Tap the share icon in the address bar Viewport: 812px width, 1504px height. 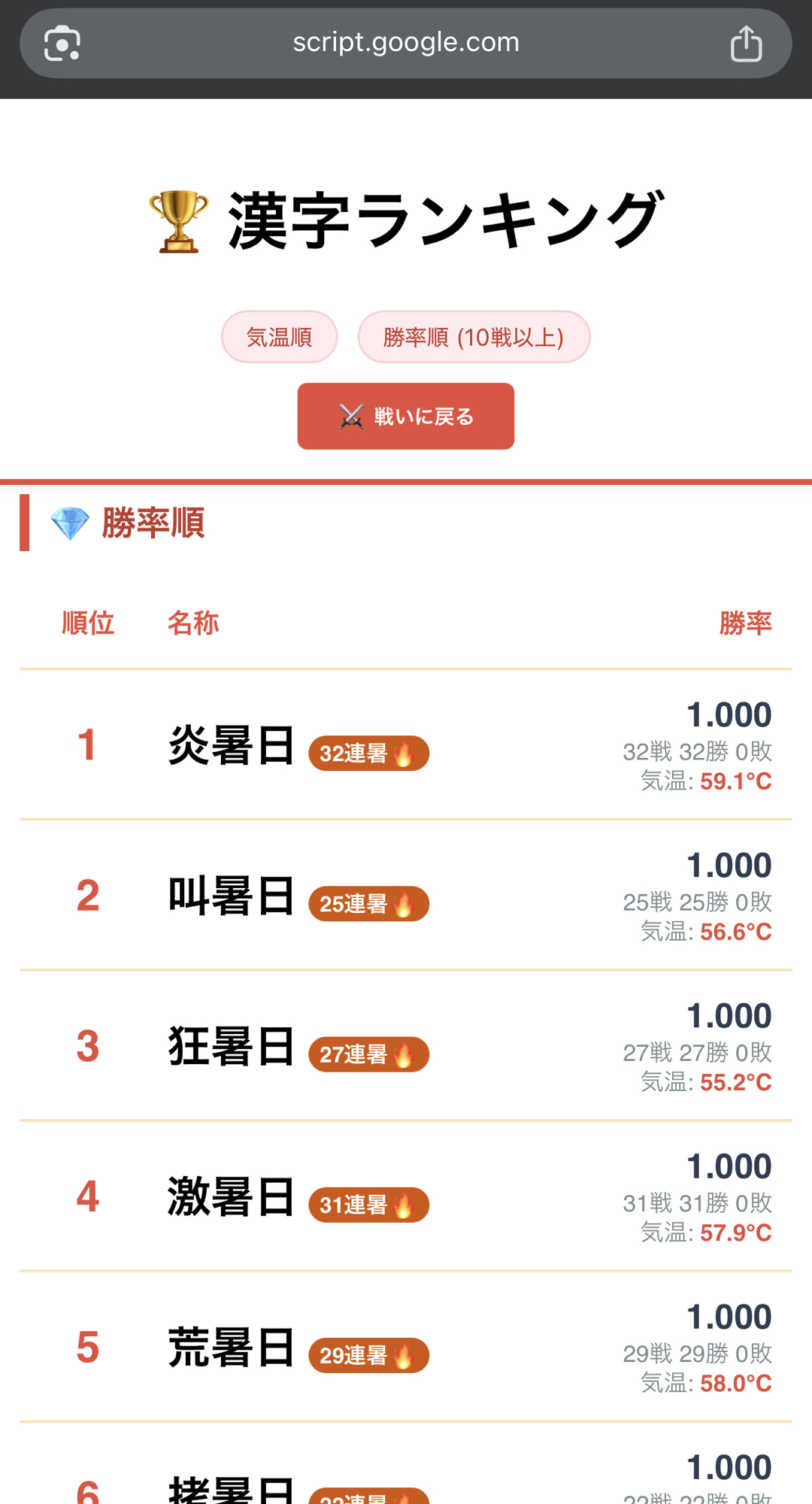pos(746,44)
